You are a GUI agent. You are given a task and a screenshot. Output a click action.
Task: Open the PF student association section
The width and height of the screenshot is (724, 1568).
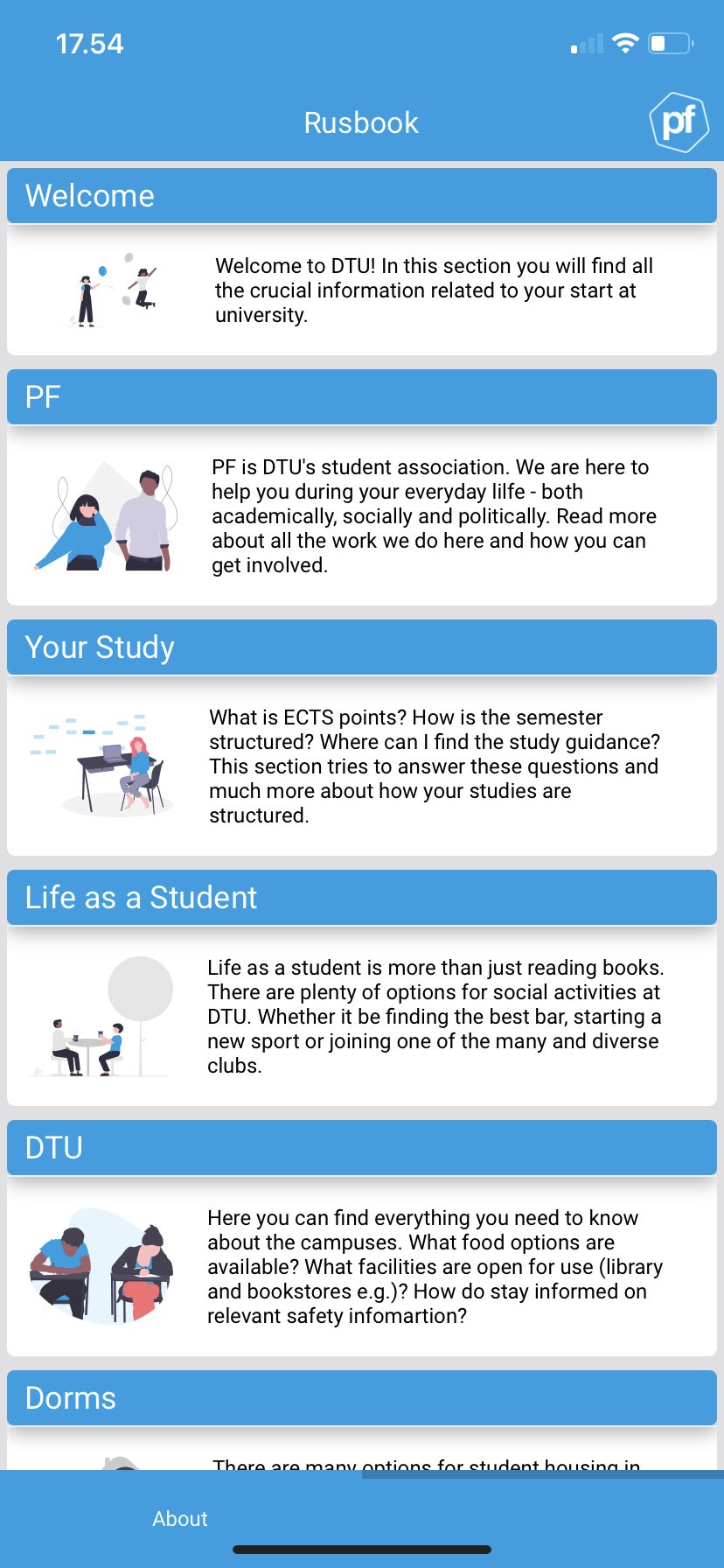[362, 487]
